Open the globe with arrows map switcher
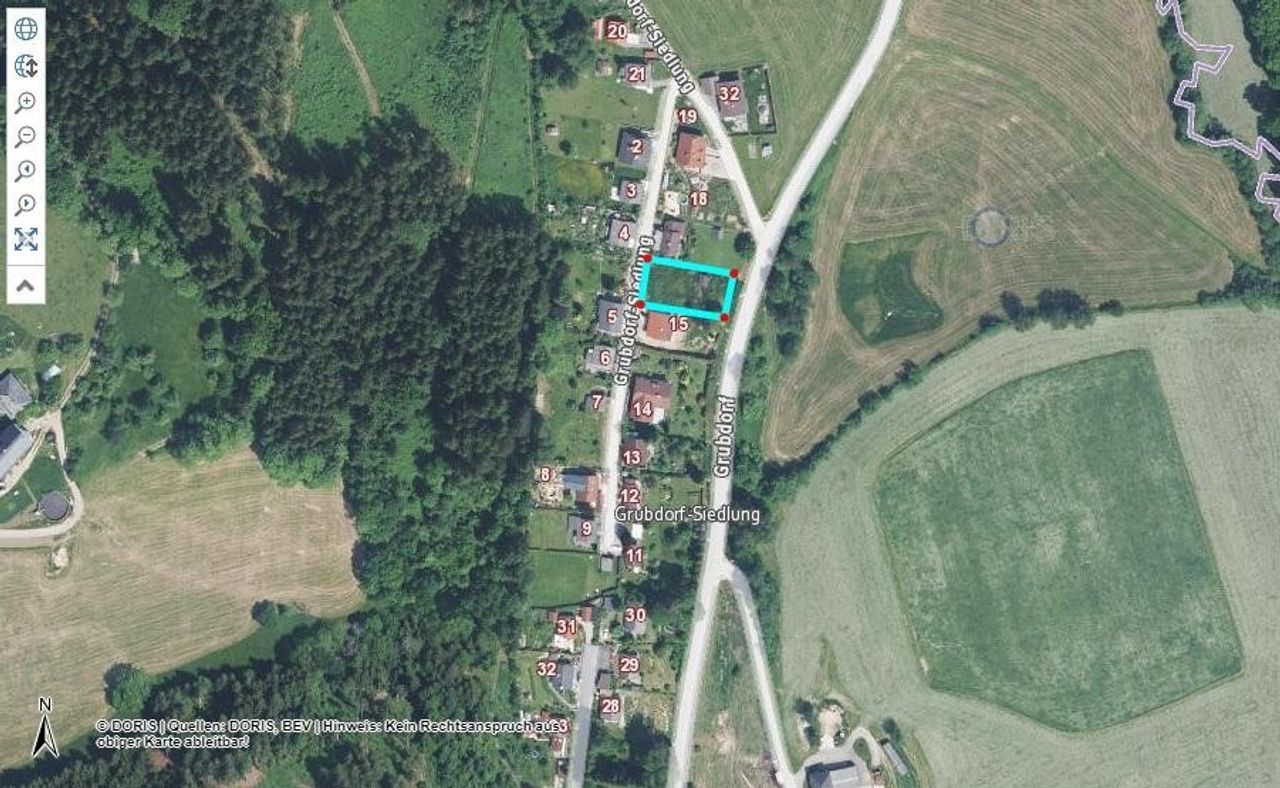The width and height of the screenshot is (1280, 788). click(x=26, y=66)
